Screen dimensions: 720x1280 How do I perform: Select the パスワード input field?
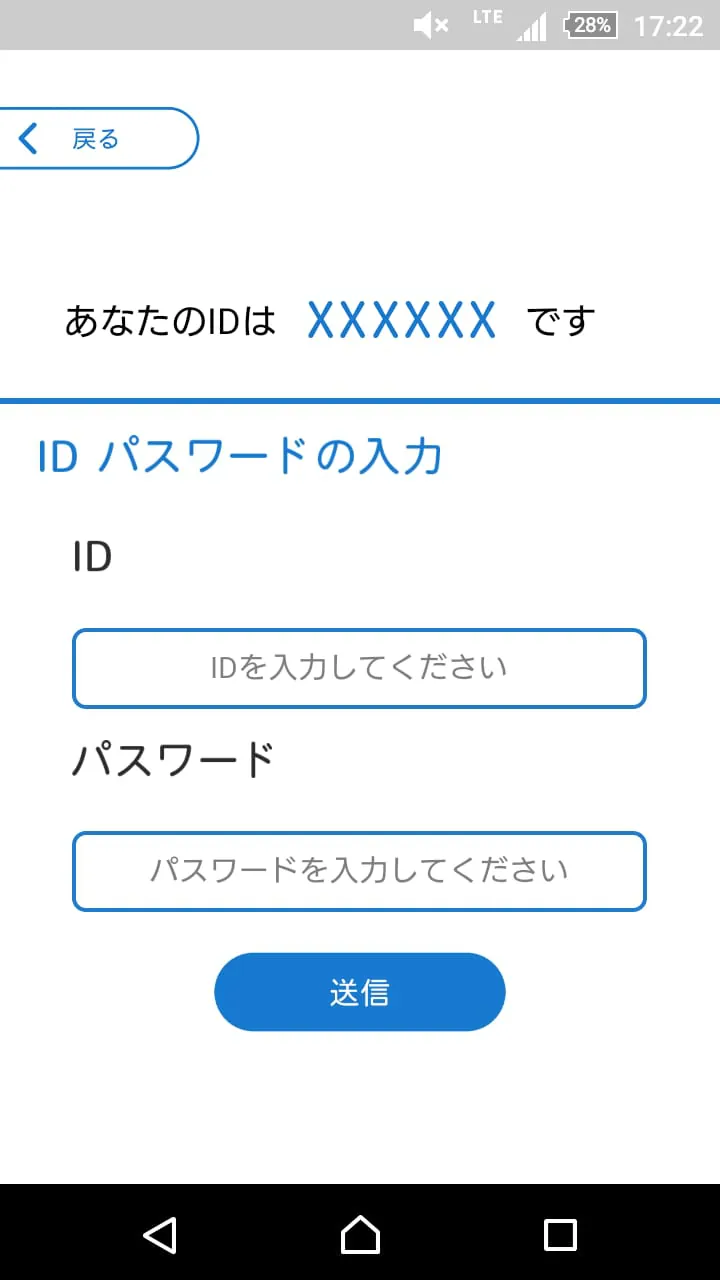[359, 871]
